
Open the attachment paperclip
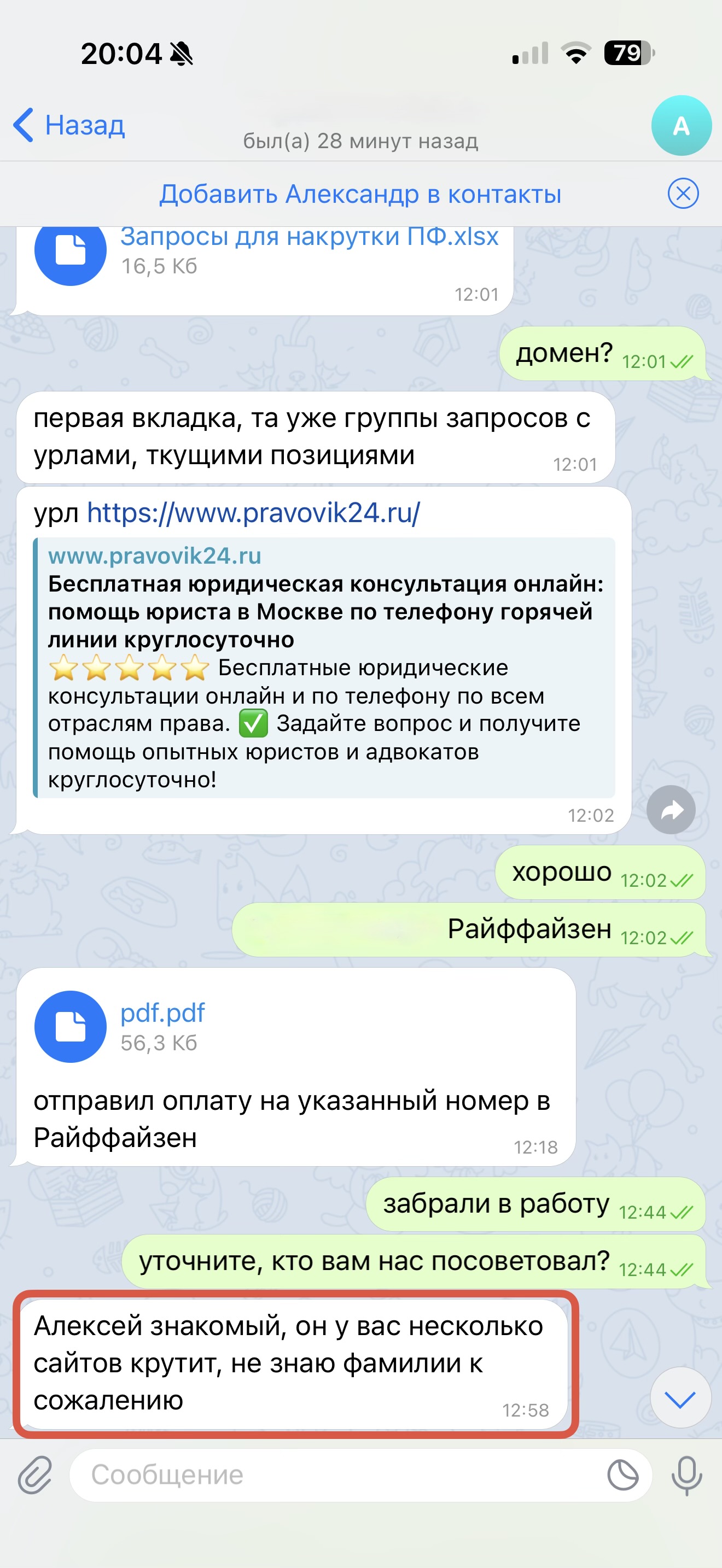click(34, 1475)
